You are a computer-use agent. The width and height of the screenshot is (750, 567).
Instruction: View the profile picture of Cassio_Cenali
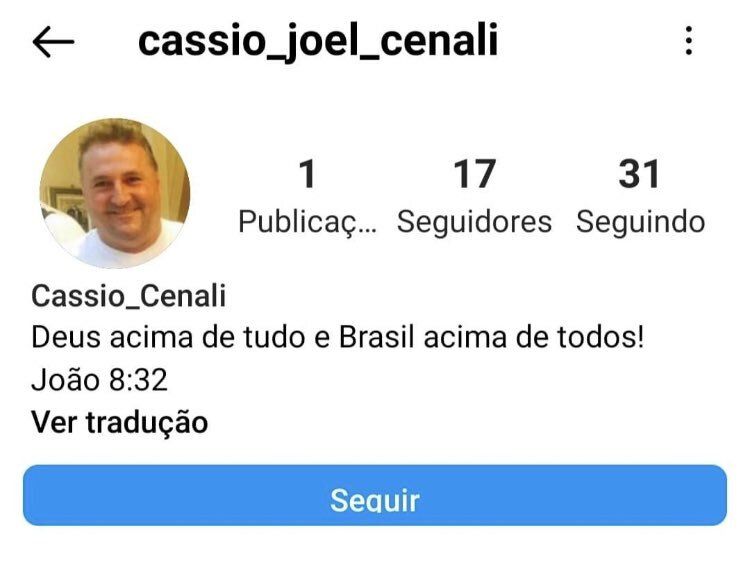point(114,193)
